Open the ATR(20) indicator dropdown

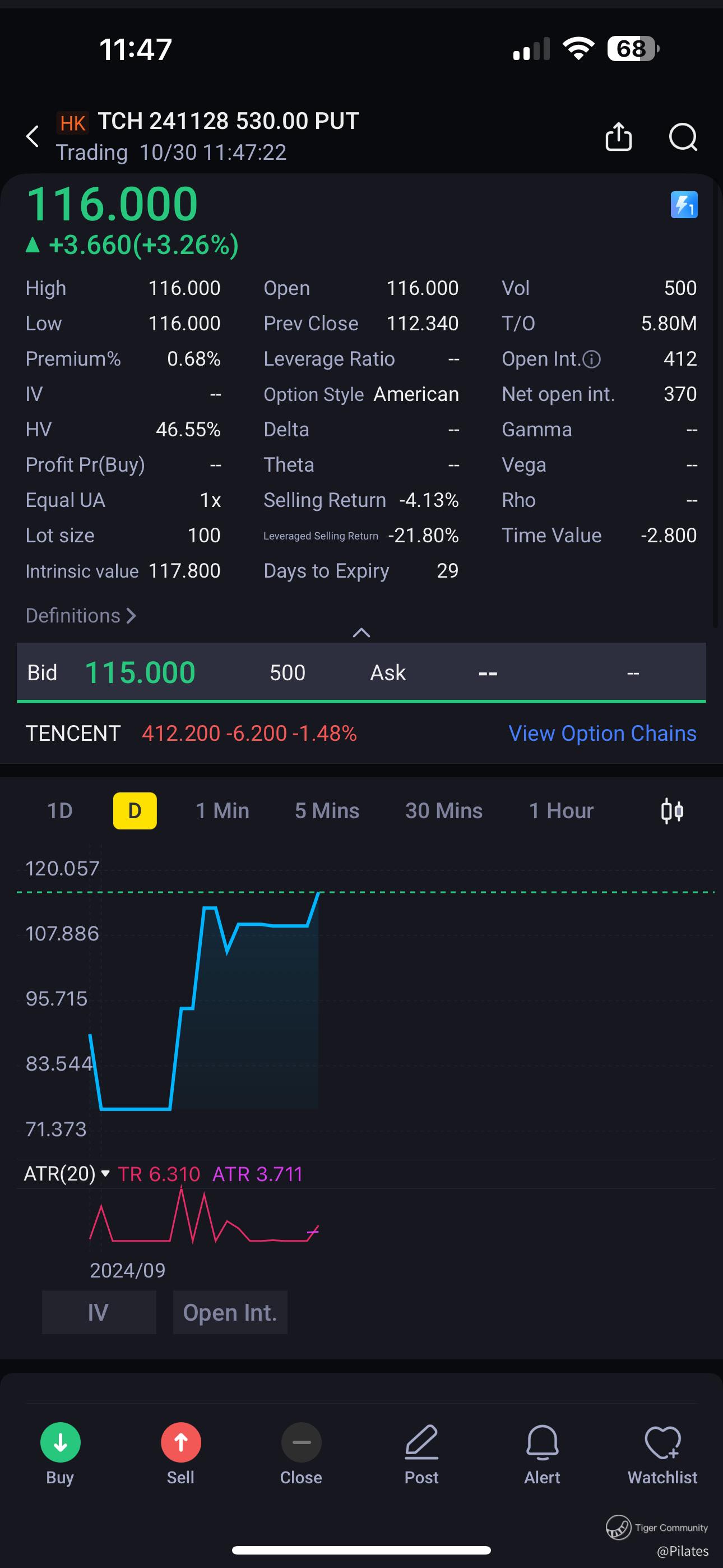point(66,1173)
